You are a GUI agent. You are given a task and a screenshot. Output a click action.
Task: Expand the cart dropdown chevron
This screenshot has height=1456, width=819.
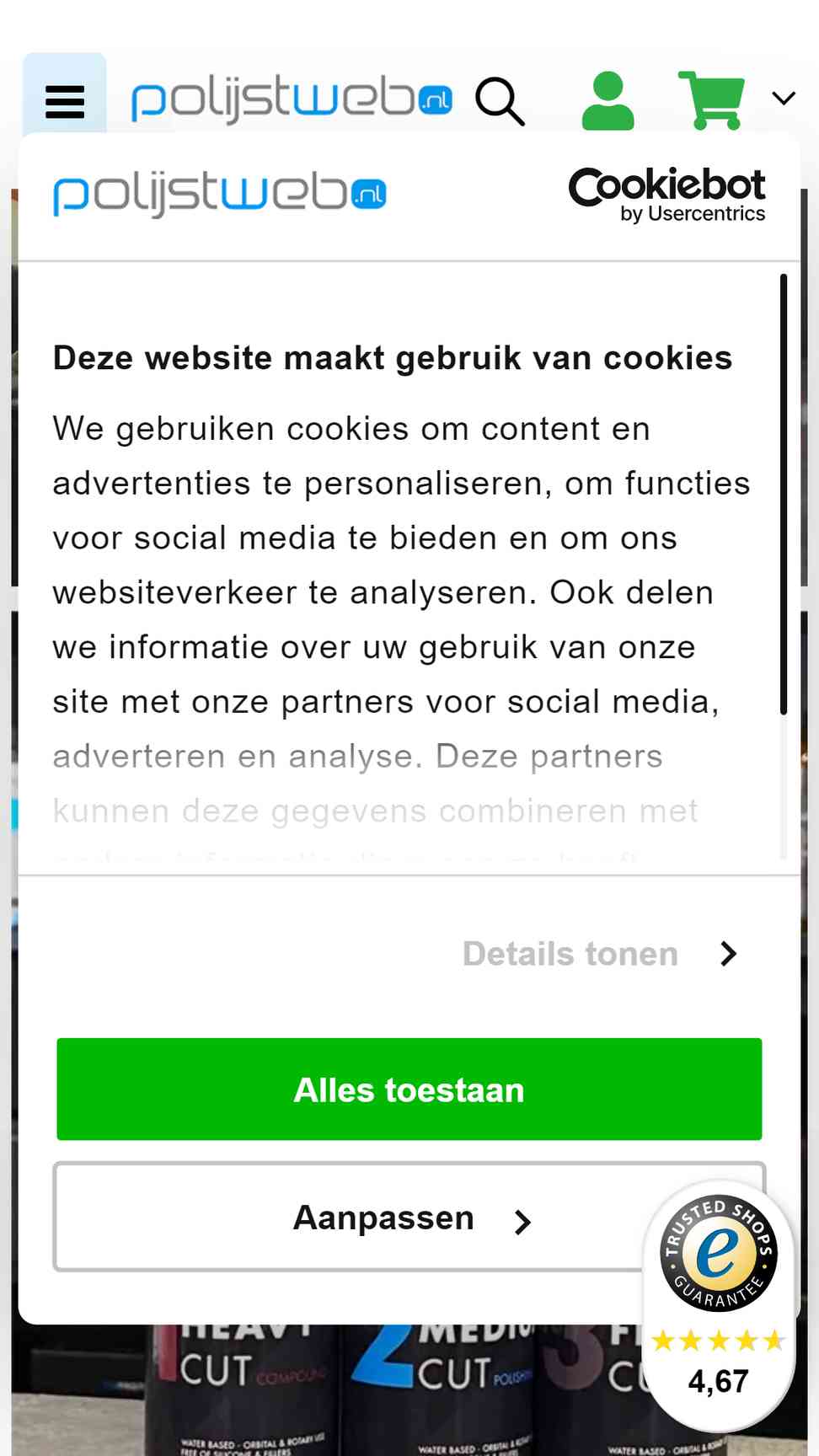coord(784,99)
